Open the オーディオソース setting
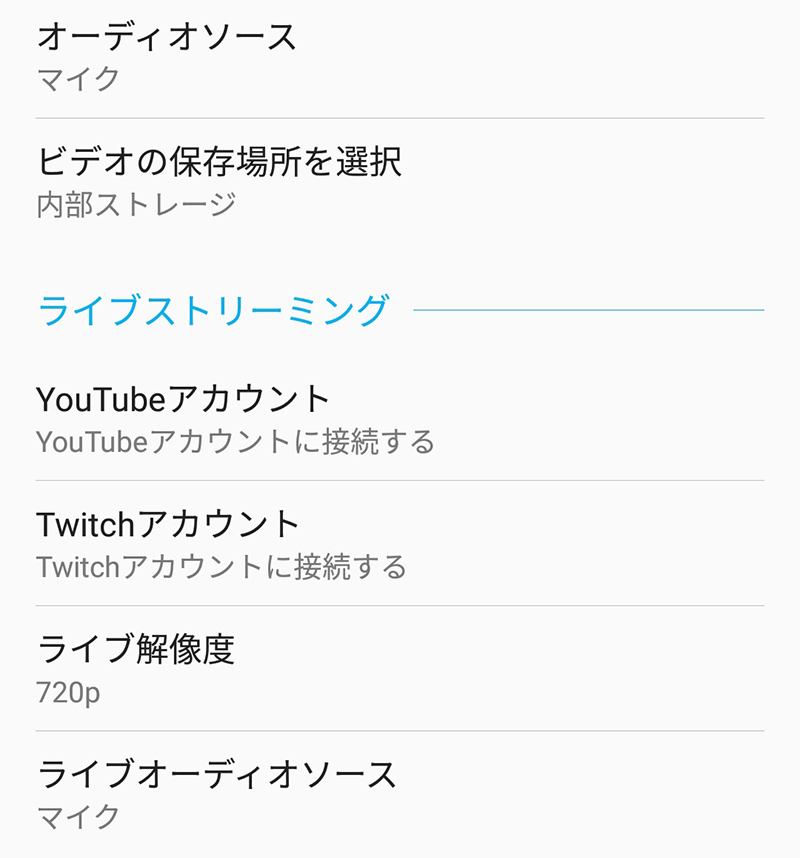Viewport: 800px width, 858px height. point(400,57)
